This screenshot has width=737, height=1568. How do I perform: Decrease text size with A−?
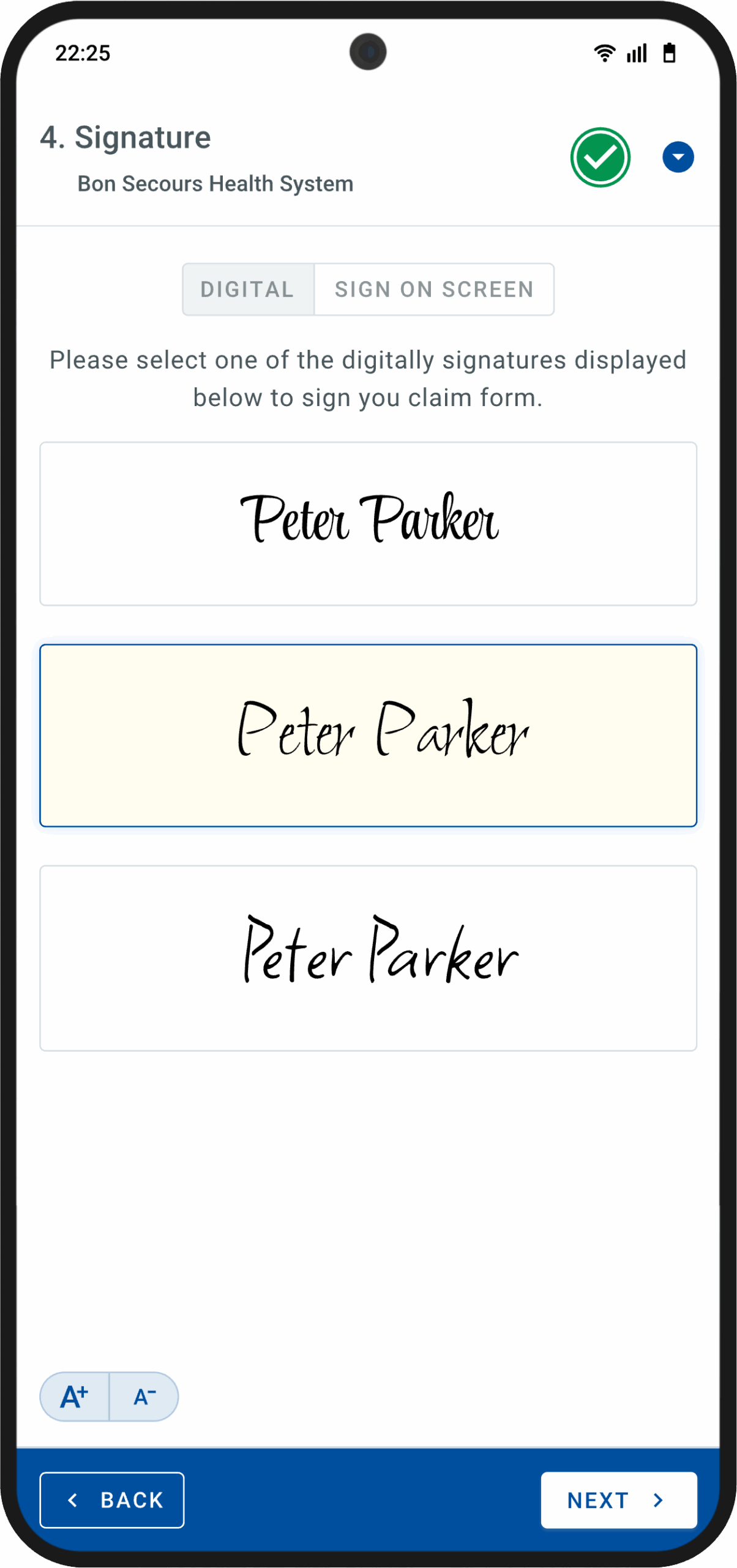coord(144,1396)
